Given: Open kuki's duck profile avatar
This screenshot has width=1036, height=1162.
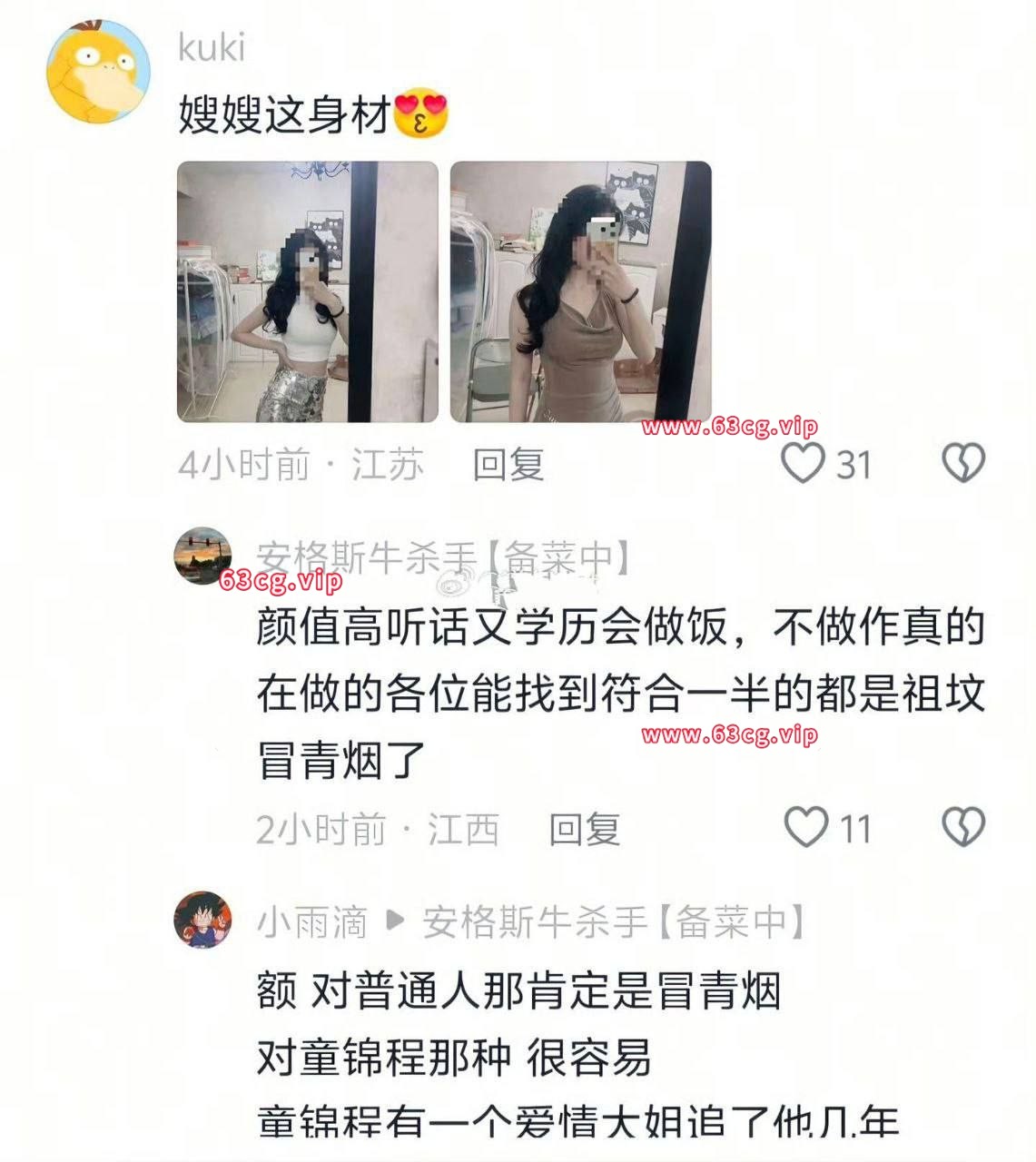Looking at the screenshot, I should point(98,72).
